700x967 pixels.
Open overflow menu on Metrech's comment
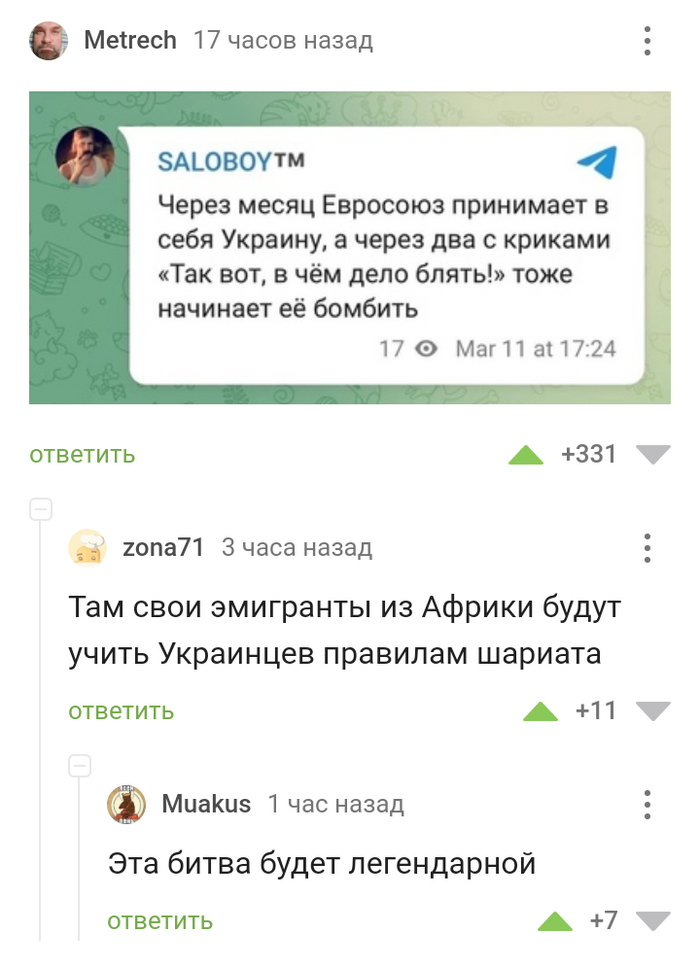point(648,40)
